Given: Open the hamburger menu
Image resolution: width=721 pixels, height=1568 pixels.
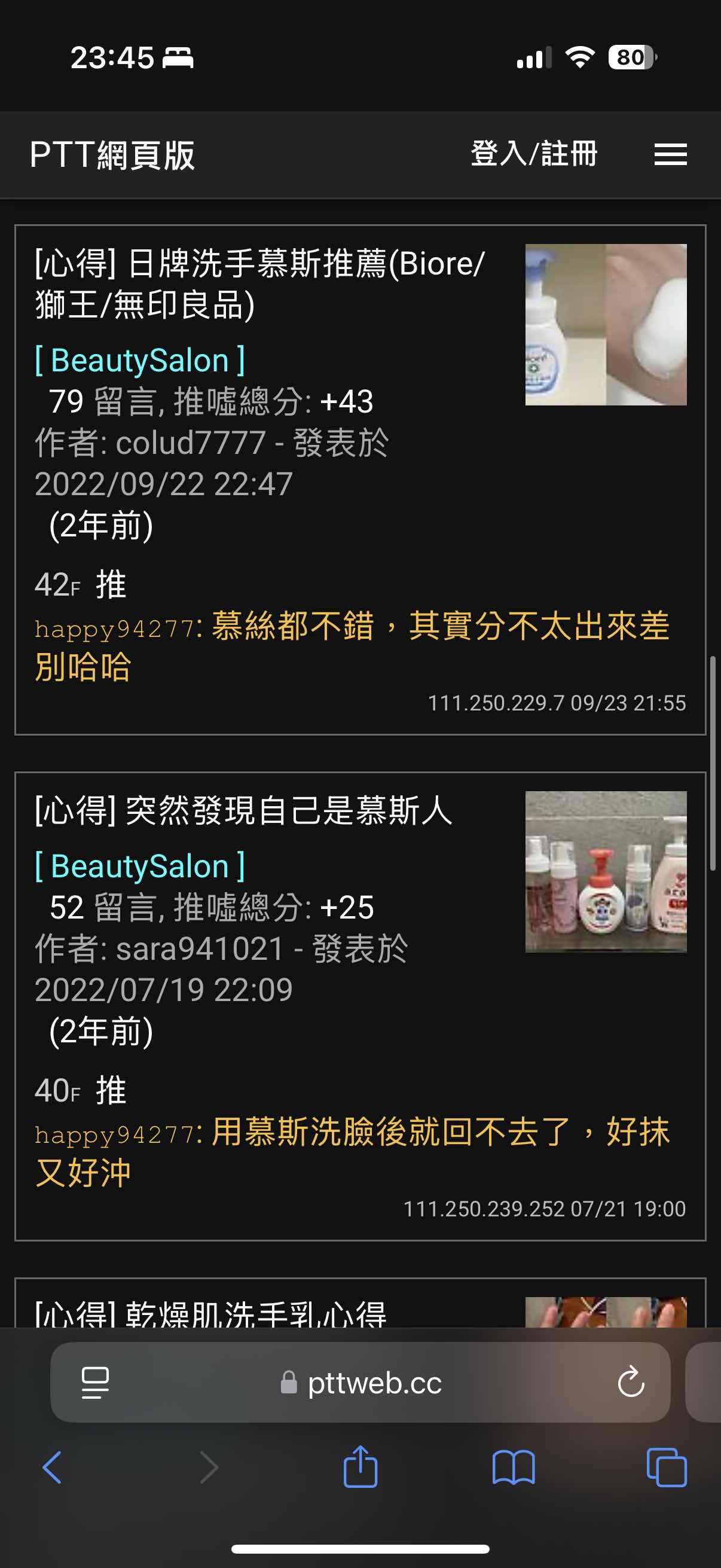Looking at the screenshot, I should (x=671, y=155).
